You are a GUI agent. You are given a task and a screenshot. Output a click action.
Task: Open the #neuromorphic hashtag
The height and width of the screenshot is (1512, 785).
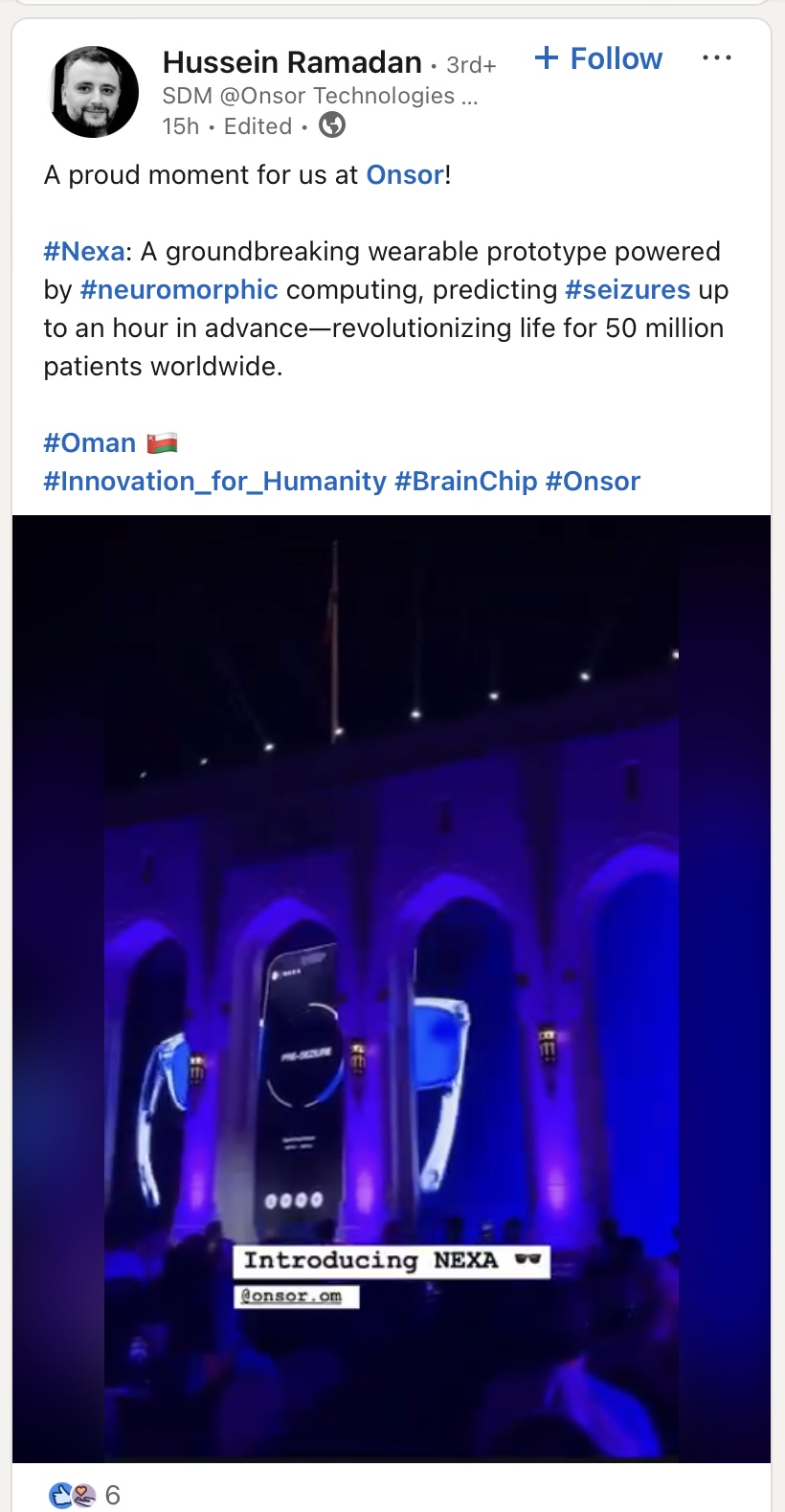(x=179, y=290)
